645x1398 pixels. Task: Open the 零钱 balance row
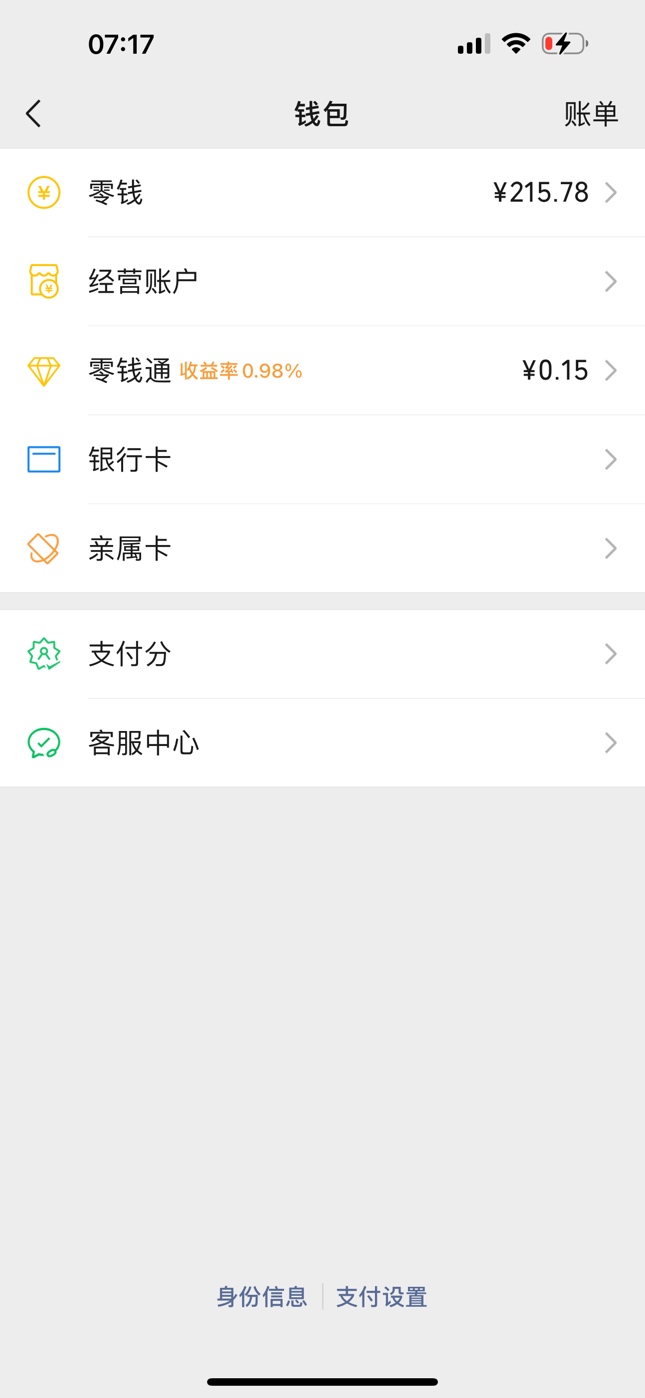tap(322, 193)
